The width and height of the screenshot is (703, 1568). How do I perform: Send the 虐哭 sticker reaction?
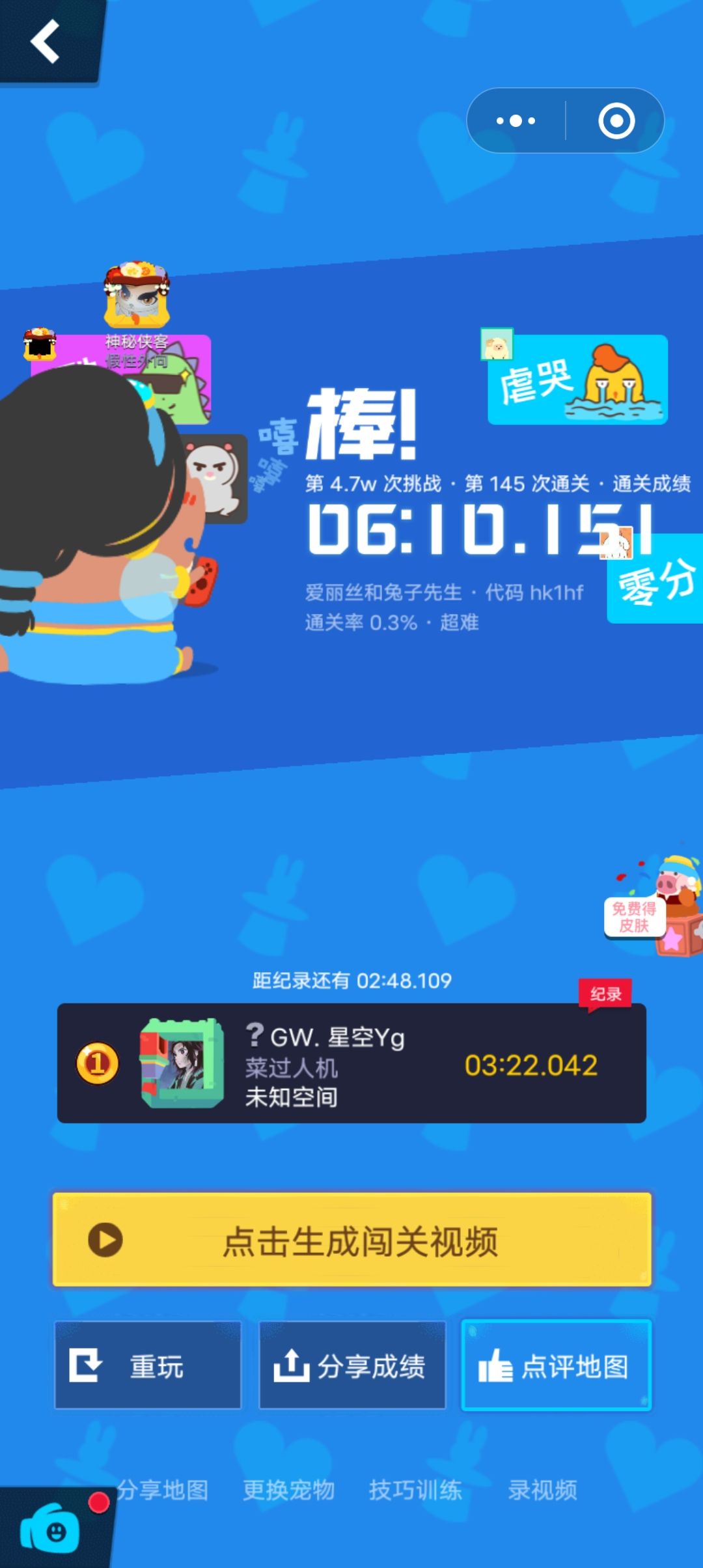577,380
